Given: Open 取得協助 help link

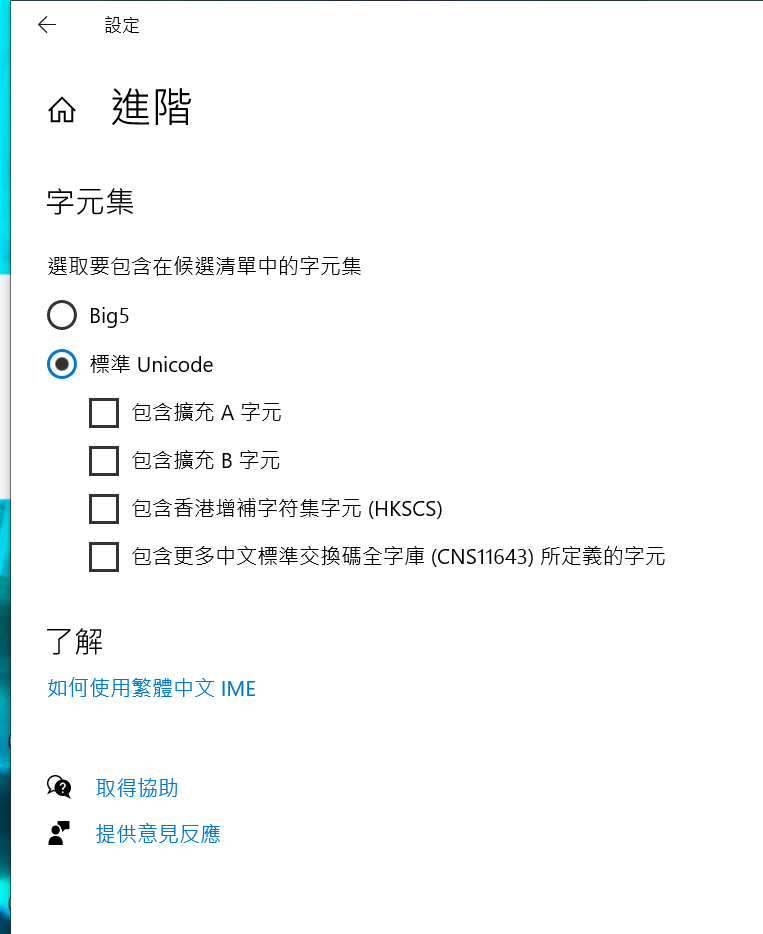Looking at the screenshot, I should click(x=137, y=788).
